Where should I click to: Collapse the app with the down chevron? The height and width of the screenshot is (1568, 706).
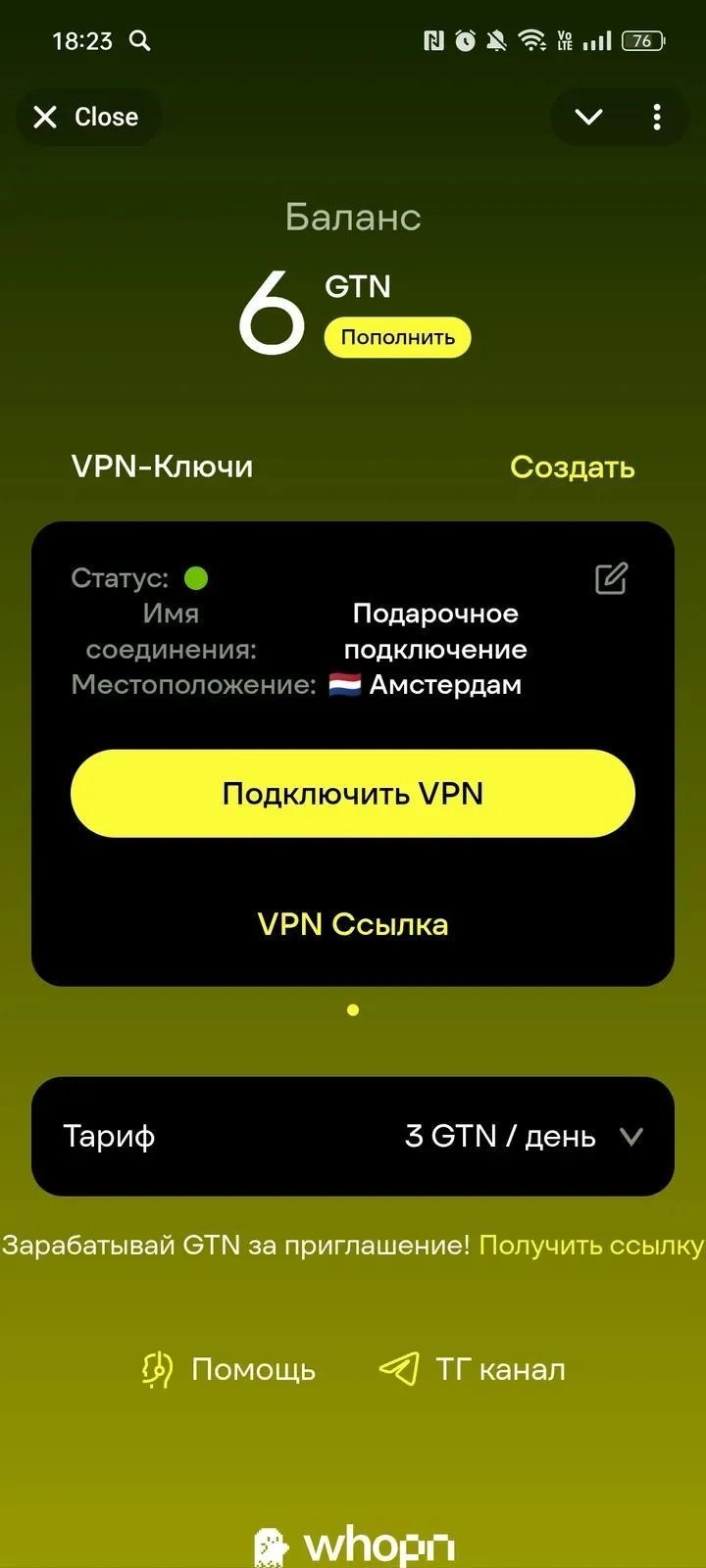pyautogui.click(x=588, y=118)
